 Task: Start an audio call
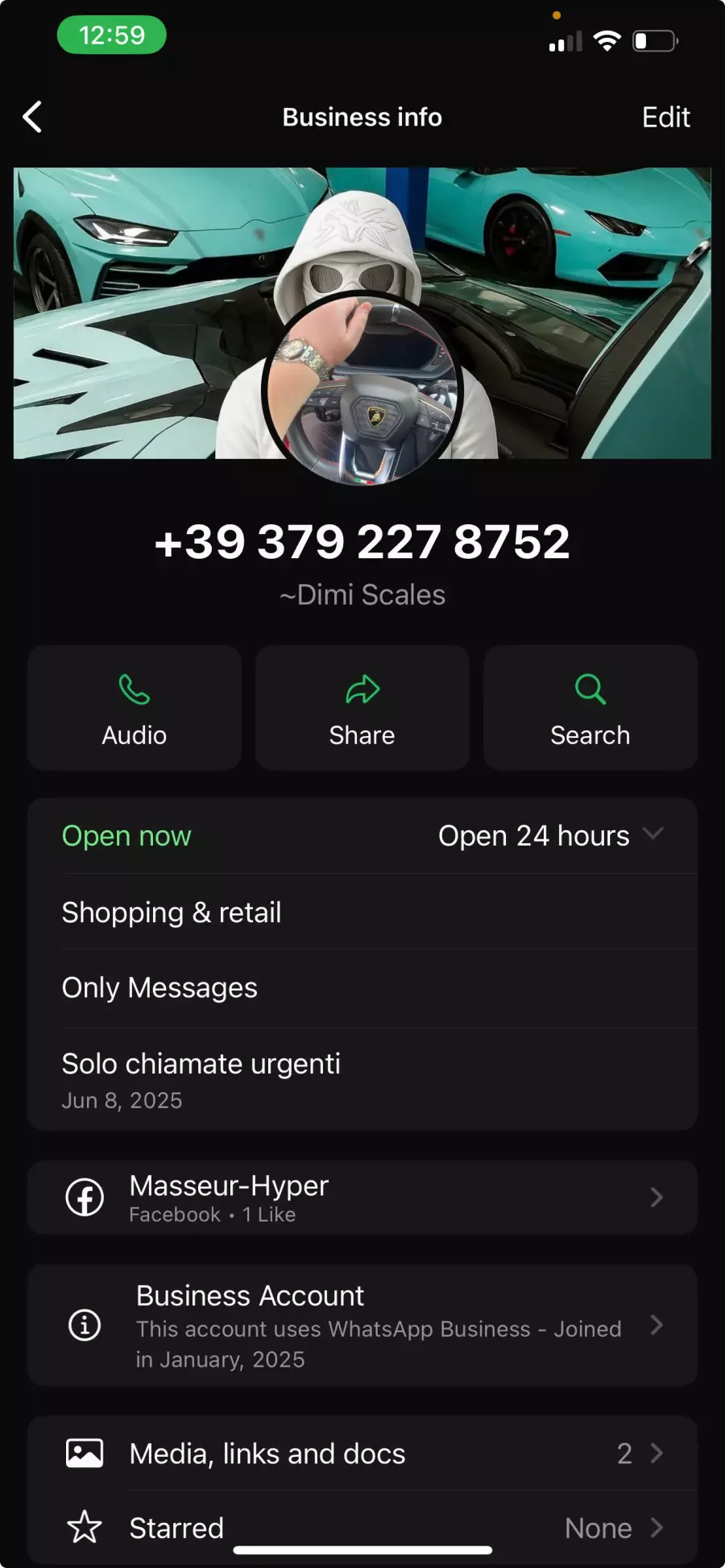(135, 708)
